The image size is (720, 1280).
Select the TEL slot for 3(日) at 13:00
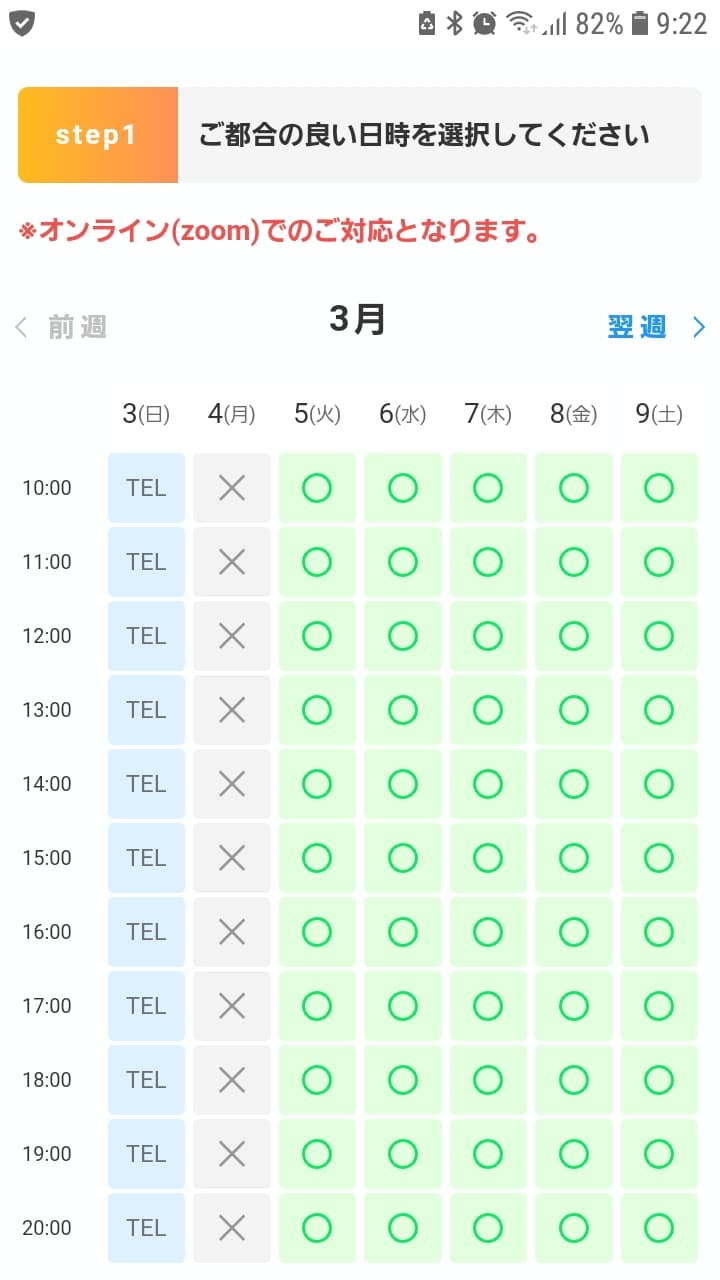pos(146,710)
